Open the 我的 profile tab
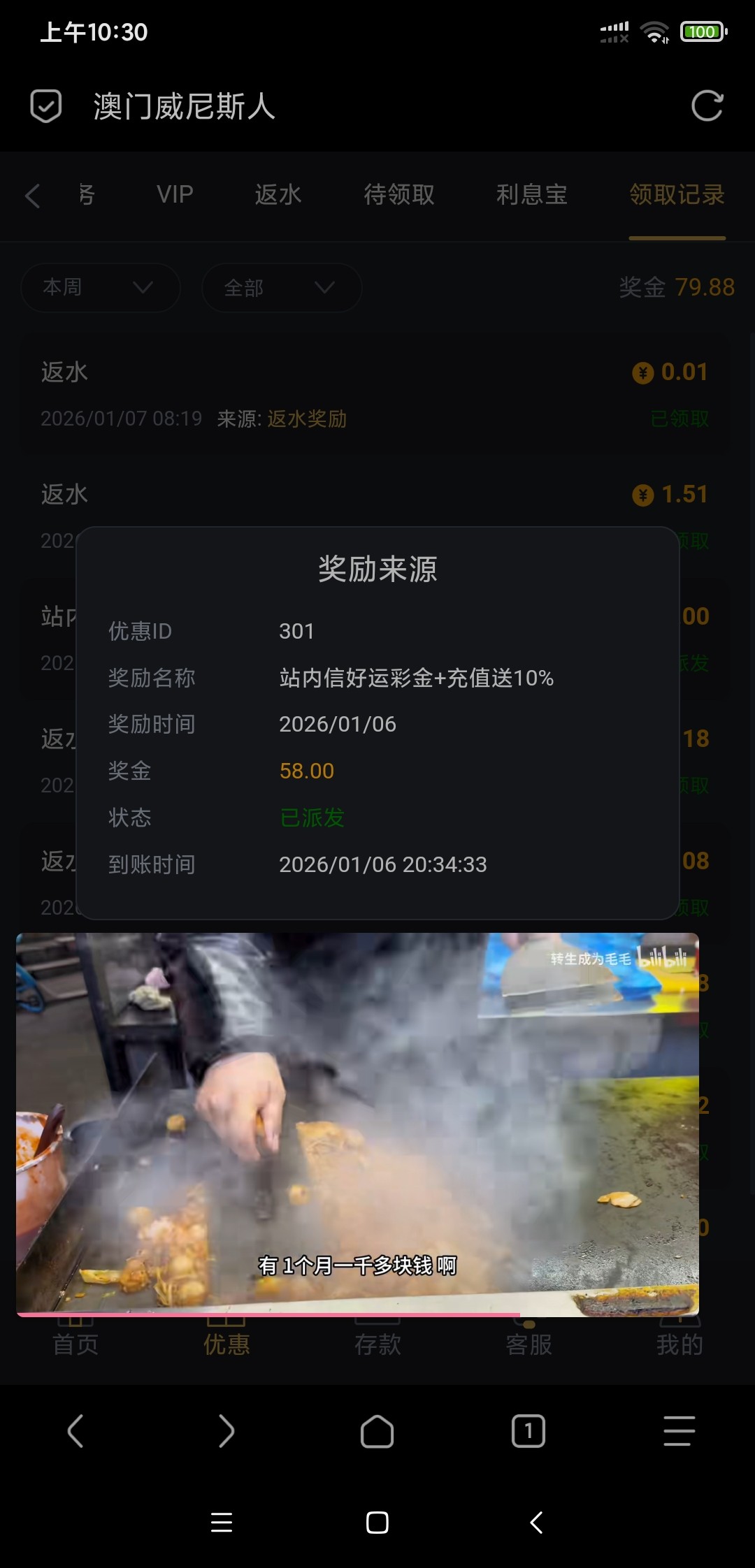The image size is (755, 1568). coord(679,1343)
